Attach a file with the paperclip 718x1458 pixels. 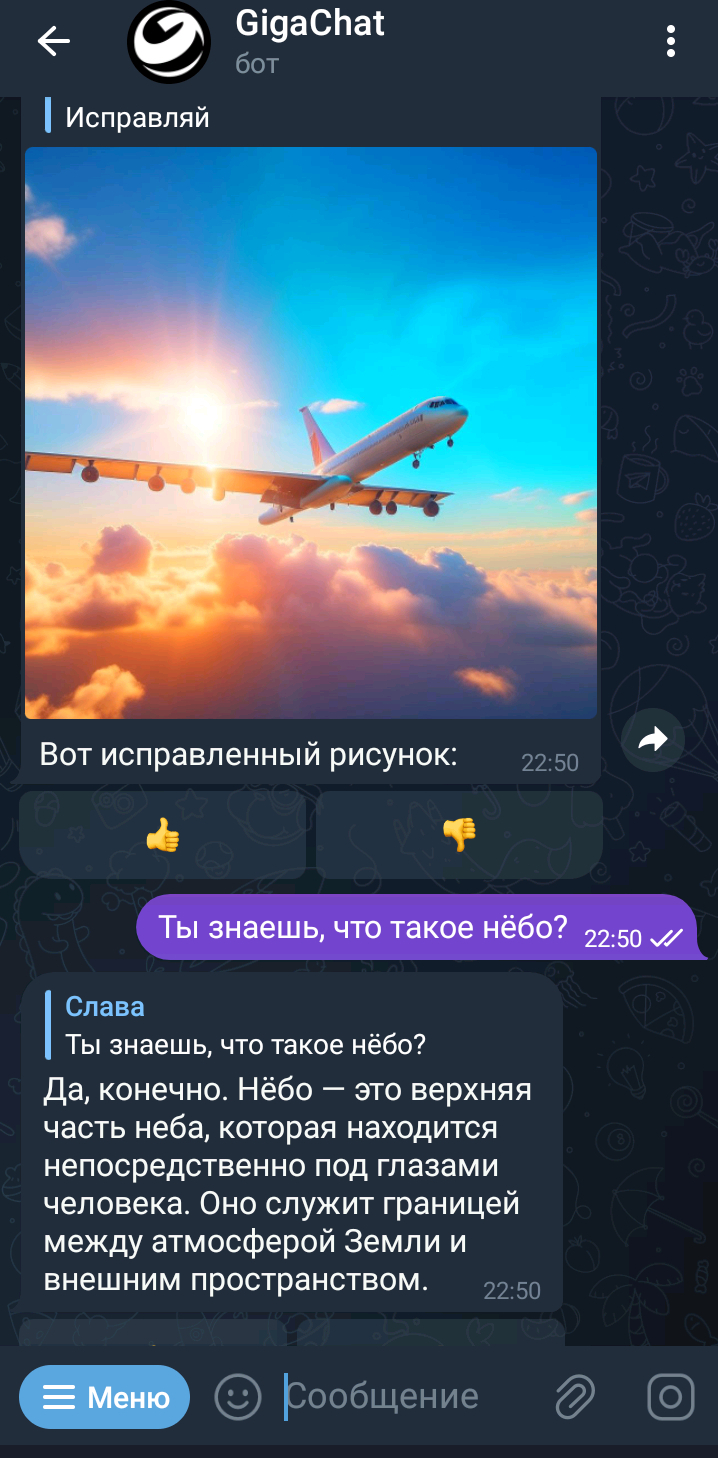[x=575, y=1397]
